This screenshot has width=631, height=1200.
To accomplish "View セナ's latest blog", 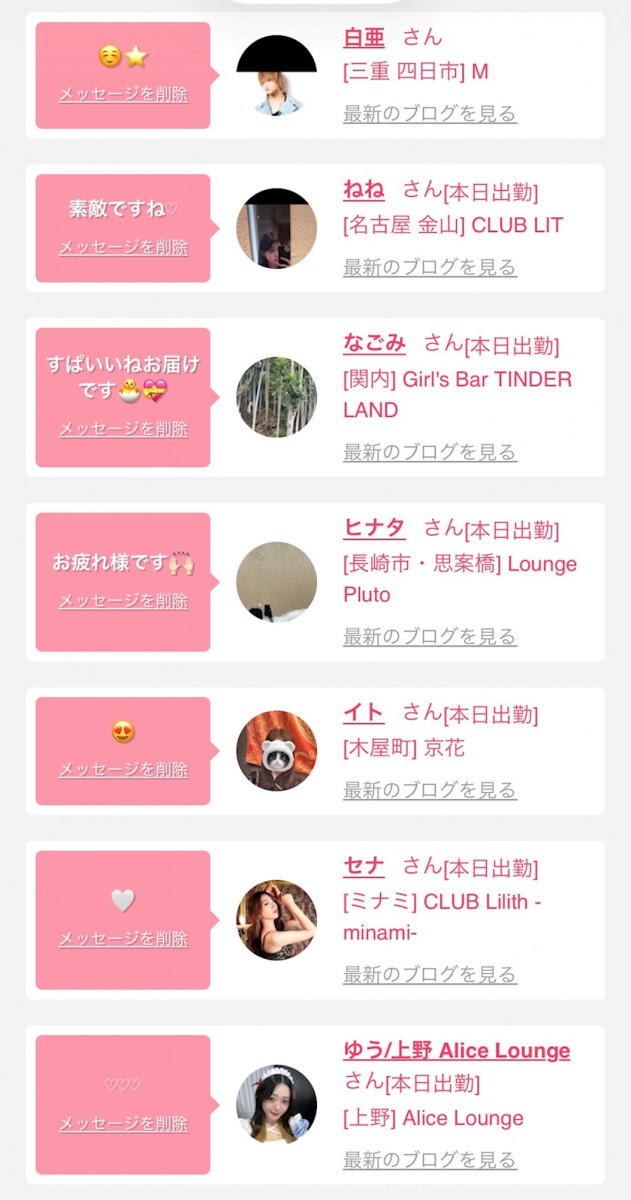I will coord(430,974).
